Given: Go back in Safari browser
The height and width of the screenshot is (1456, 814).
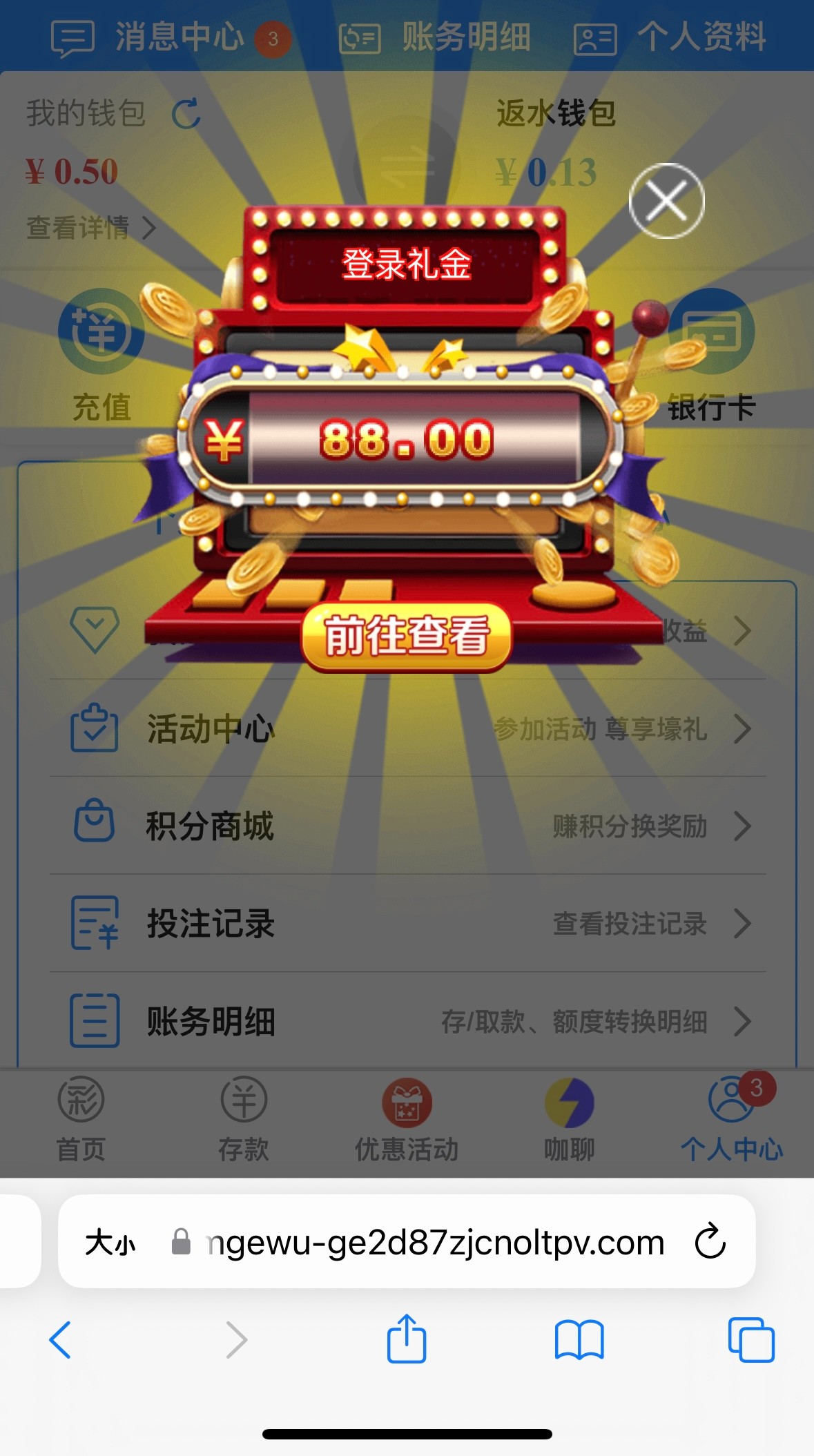Looking at the screenshot, I should 61,1340.
